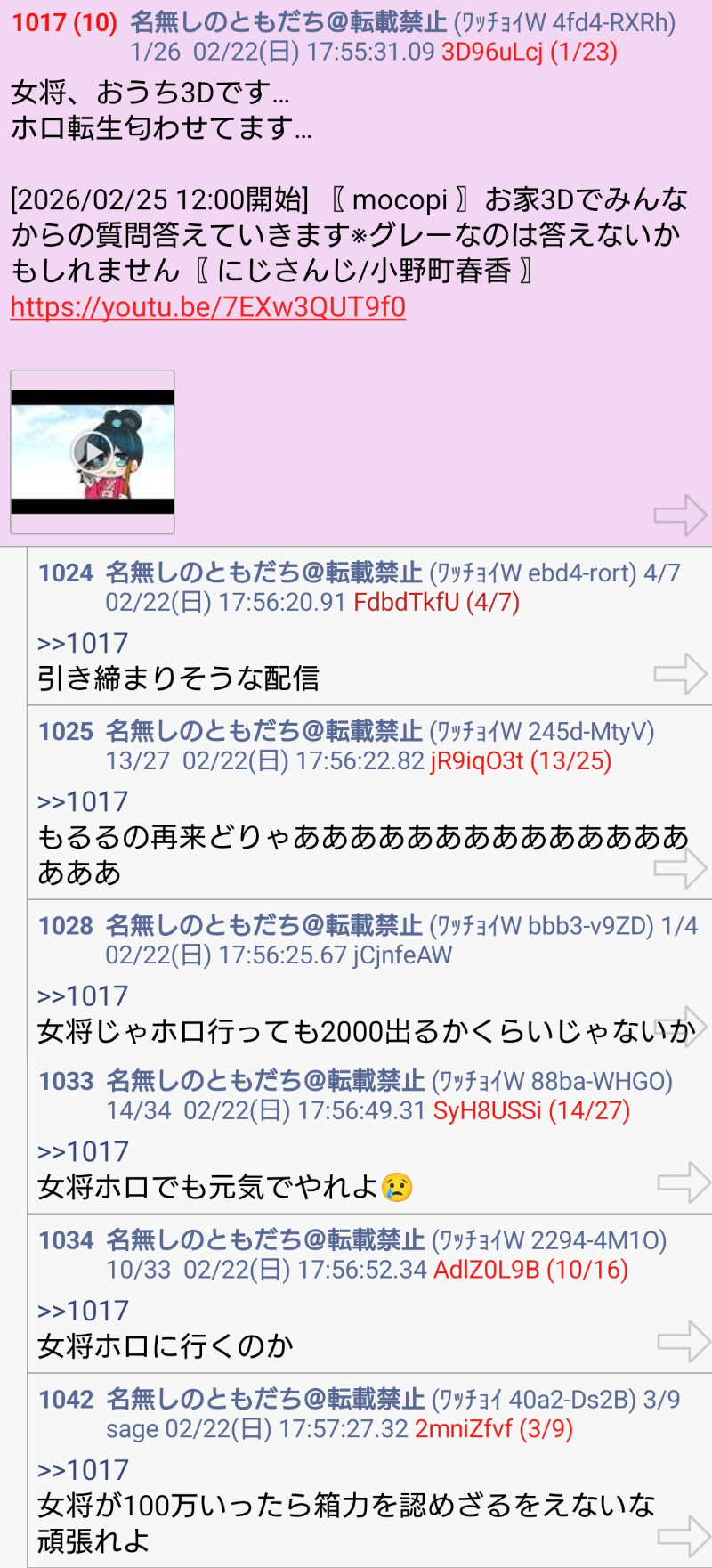This screenshot has height=1568, width=712.
Task: Open the >>1017 anchor in reply 1042
Action: [83, 1469]
